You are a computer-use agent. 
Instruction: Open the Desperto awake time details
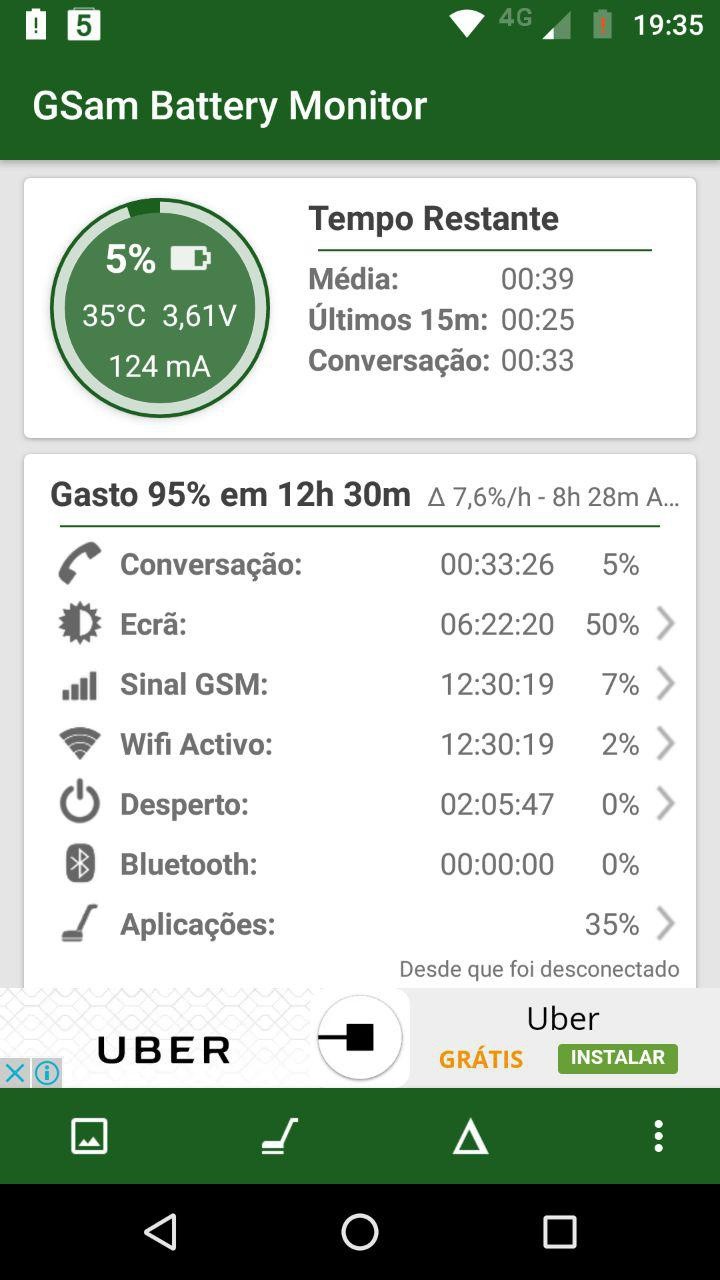tap(360, 804)
